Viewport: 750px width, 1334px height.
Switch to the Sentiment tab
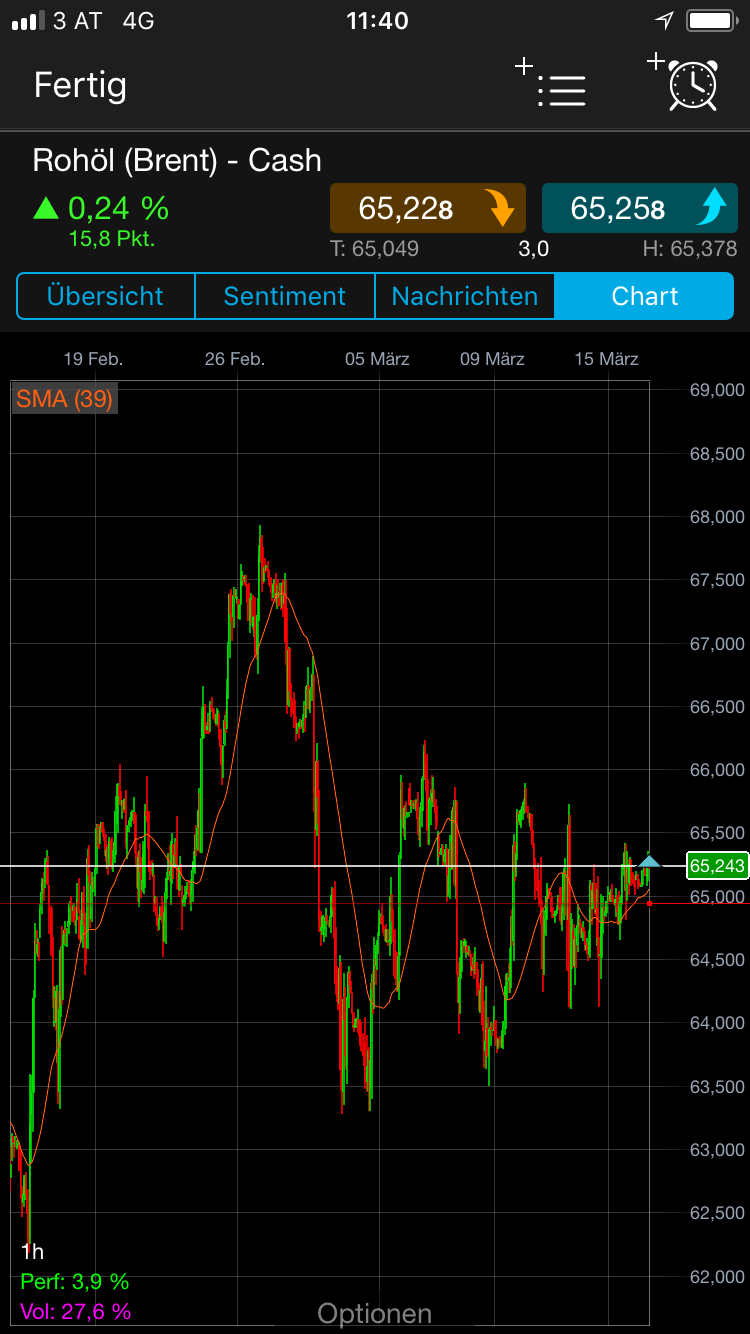pos(284,296)
